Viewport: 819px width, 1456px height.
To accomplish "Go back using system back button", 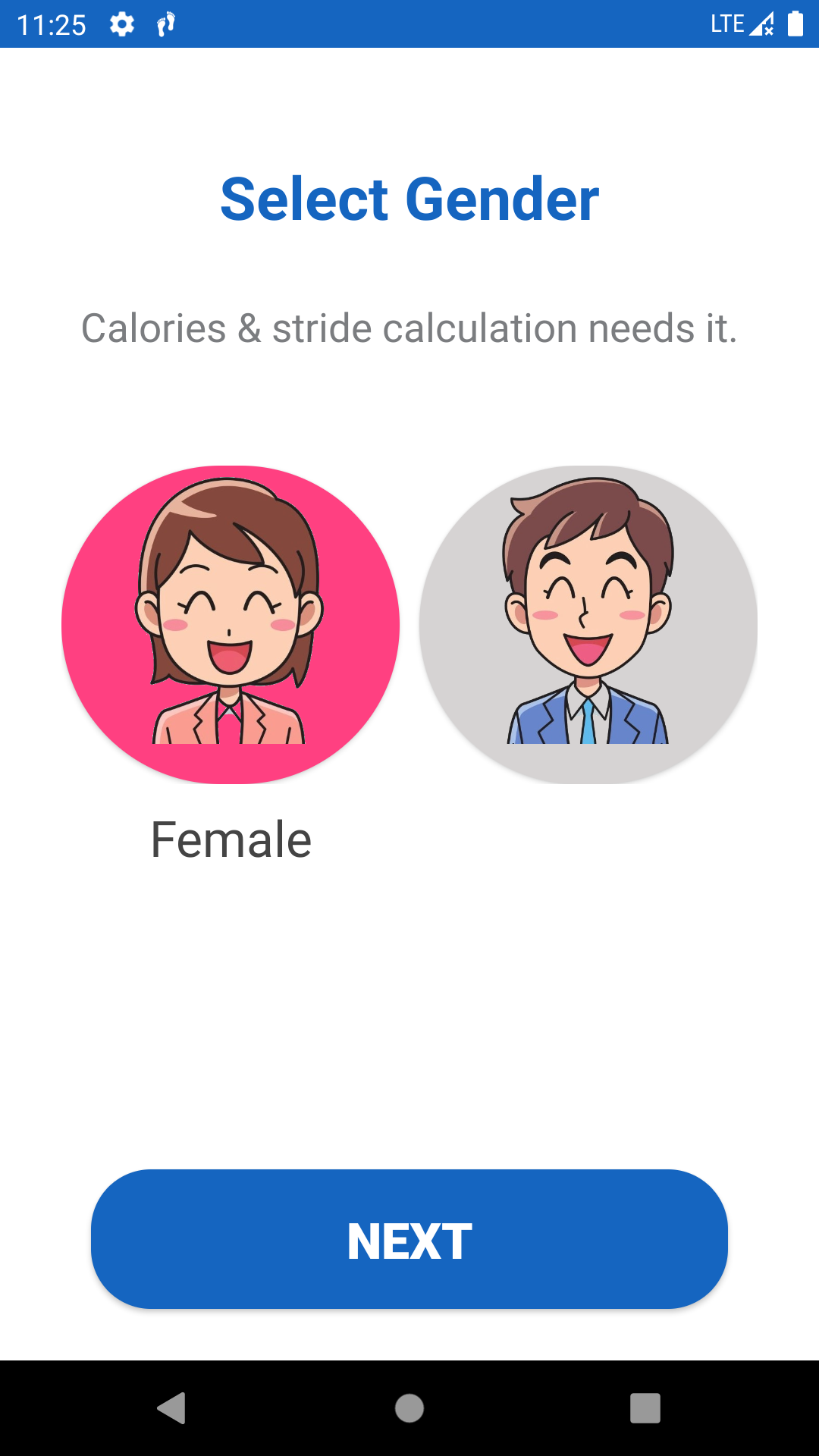I will [172, 1408].
